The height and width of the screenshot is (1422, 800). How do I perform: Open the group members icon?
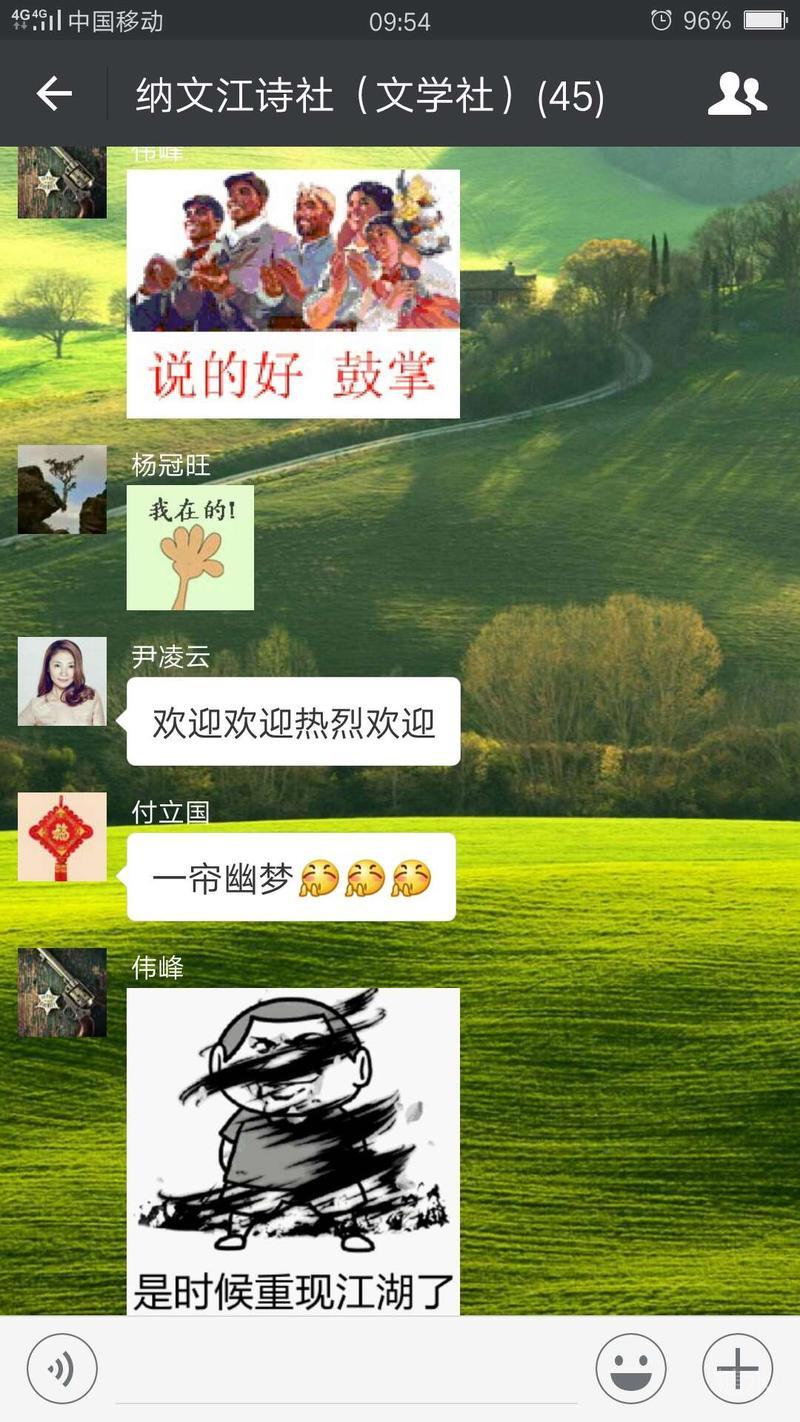[x=737, y=94]
